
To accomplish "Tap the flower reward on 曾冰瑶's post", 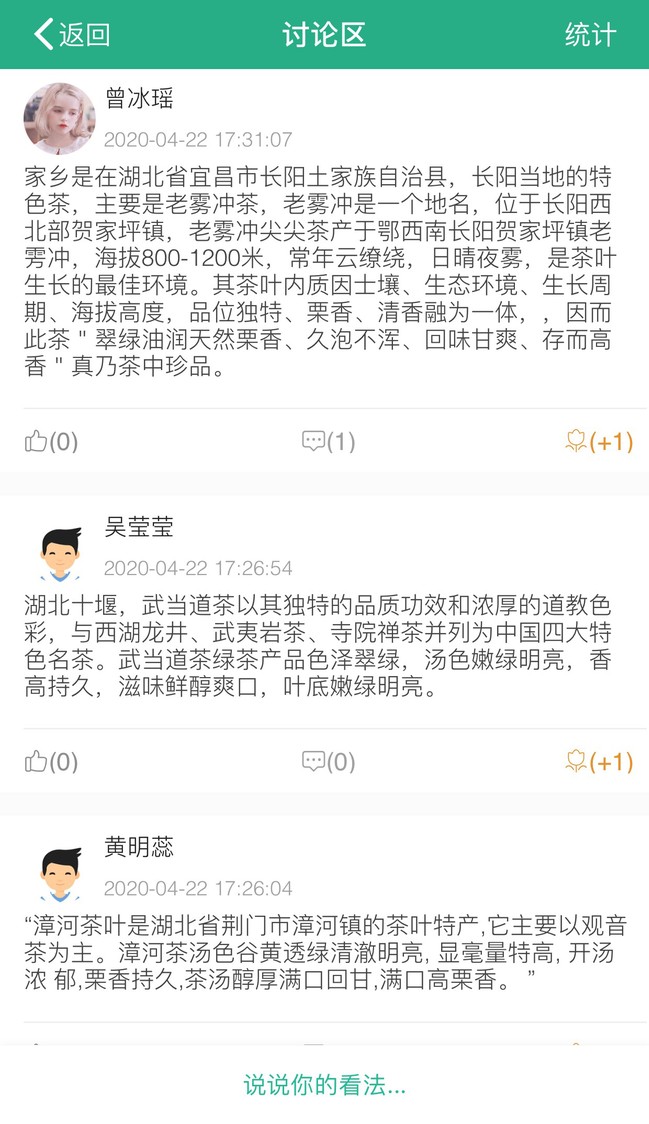I will pyautogui.click(x=598, y=441).
